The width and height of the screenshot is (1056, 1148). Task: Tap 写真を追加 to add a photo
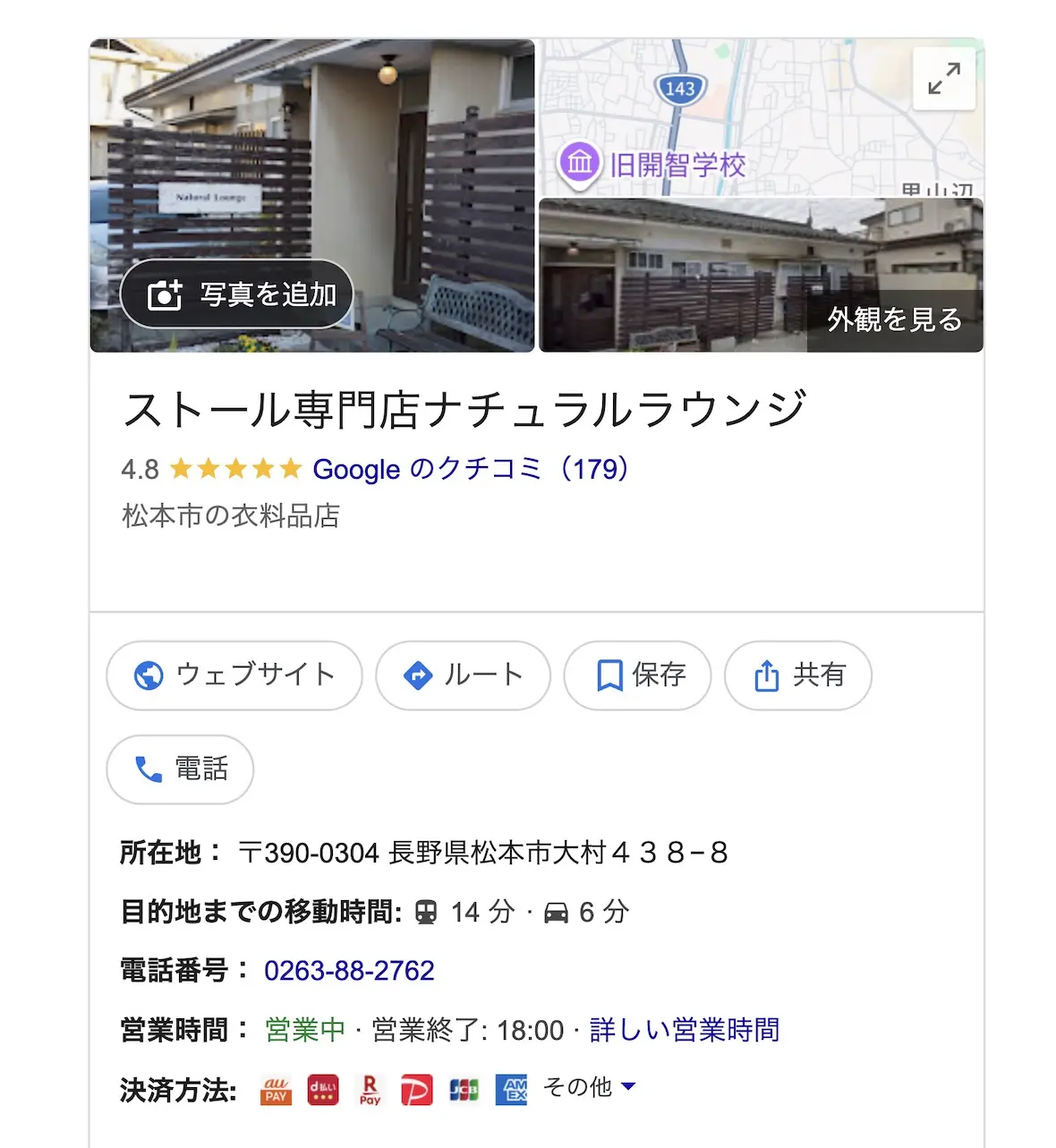[x=237, y=294]
